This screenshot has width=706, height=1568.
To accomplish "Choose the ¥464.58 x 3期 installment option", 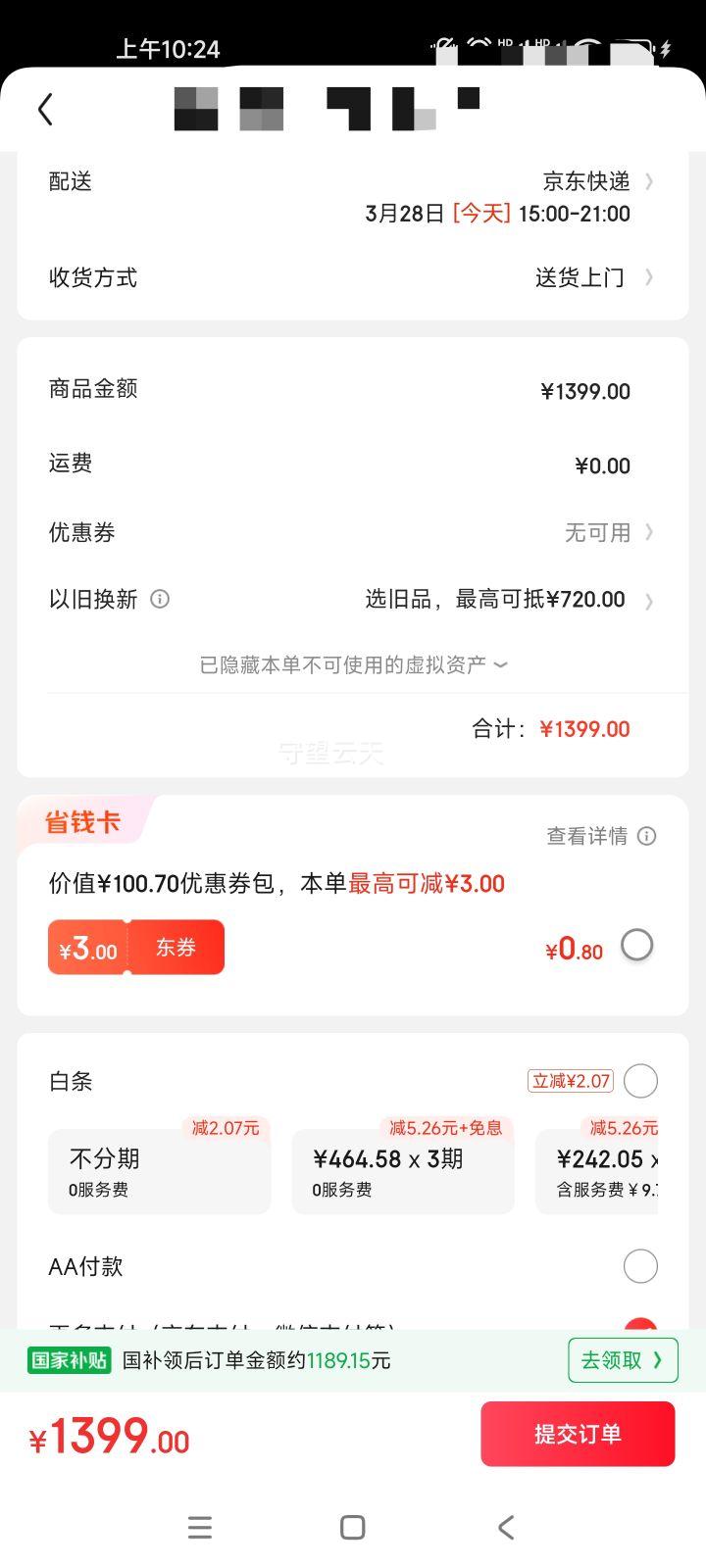I will 403,1171.
